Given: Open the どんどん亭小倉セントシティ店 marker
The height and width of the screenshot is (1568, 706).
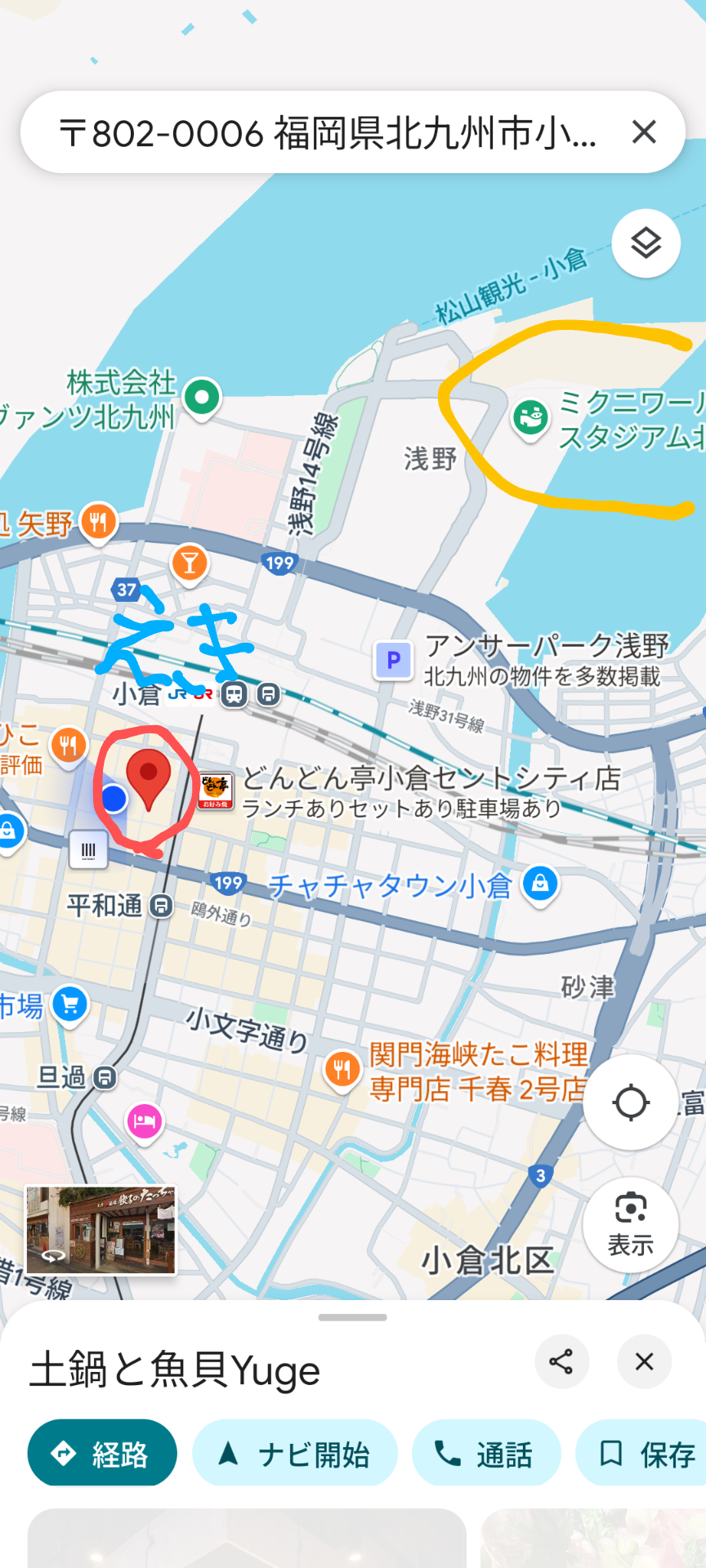Looking at the screenshot, I should click(217, 790).
